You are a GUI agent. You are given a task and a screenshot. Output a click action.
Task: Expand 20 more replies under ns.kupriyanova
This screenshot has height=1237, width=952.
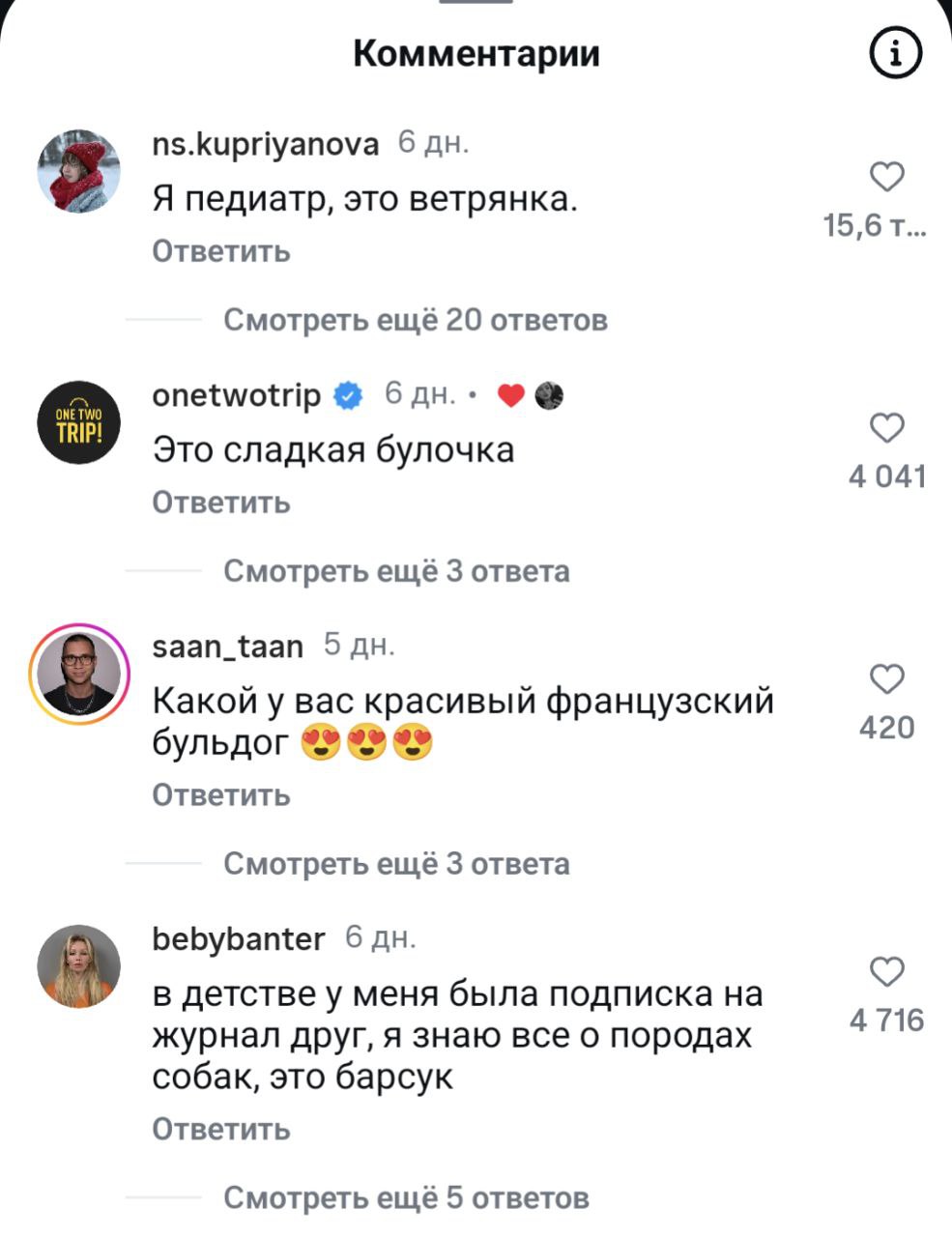click(416, 320)
